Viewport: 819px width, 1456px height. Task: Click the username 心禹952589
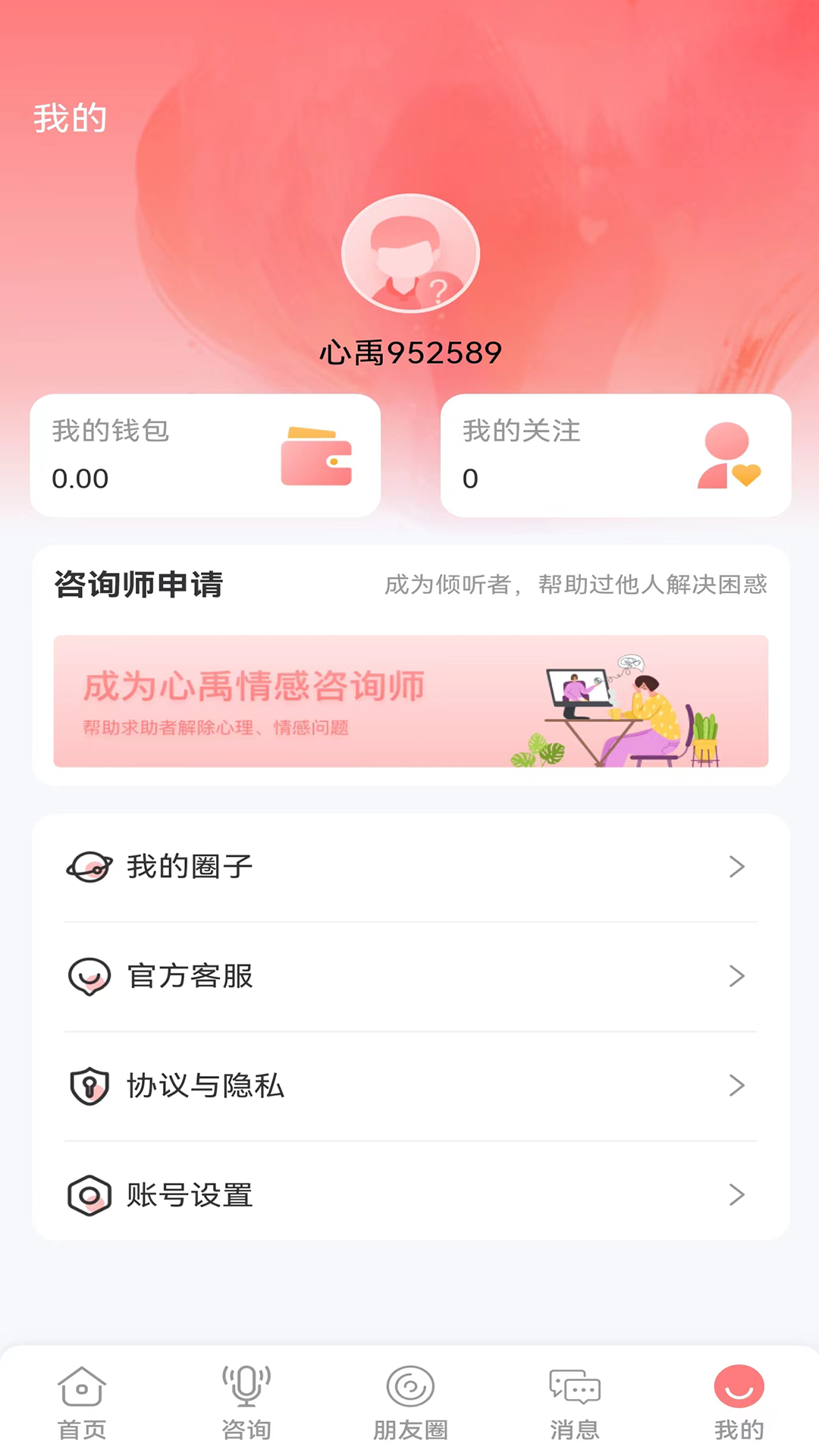tap(409, 352)
